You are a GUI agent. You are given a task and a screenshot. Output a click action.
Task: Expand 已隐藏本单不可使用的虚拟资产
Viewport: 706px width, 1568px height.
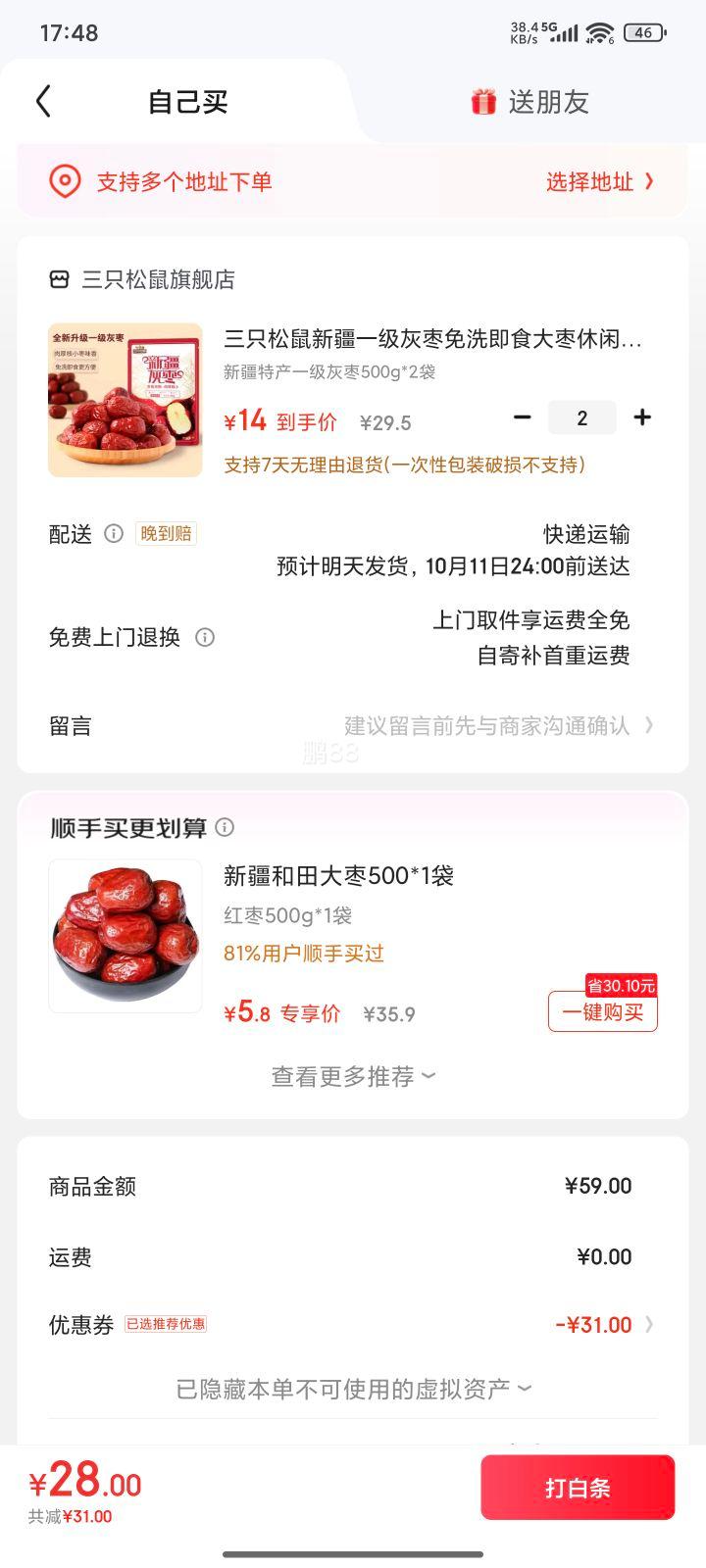(353, 1389)
